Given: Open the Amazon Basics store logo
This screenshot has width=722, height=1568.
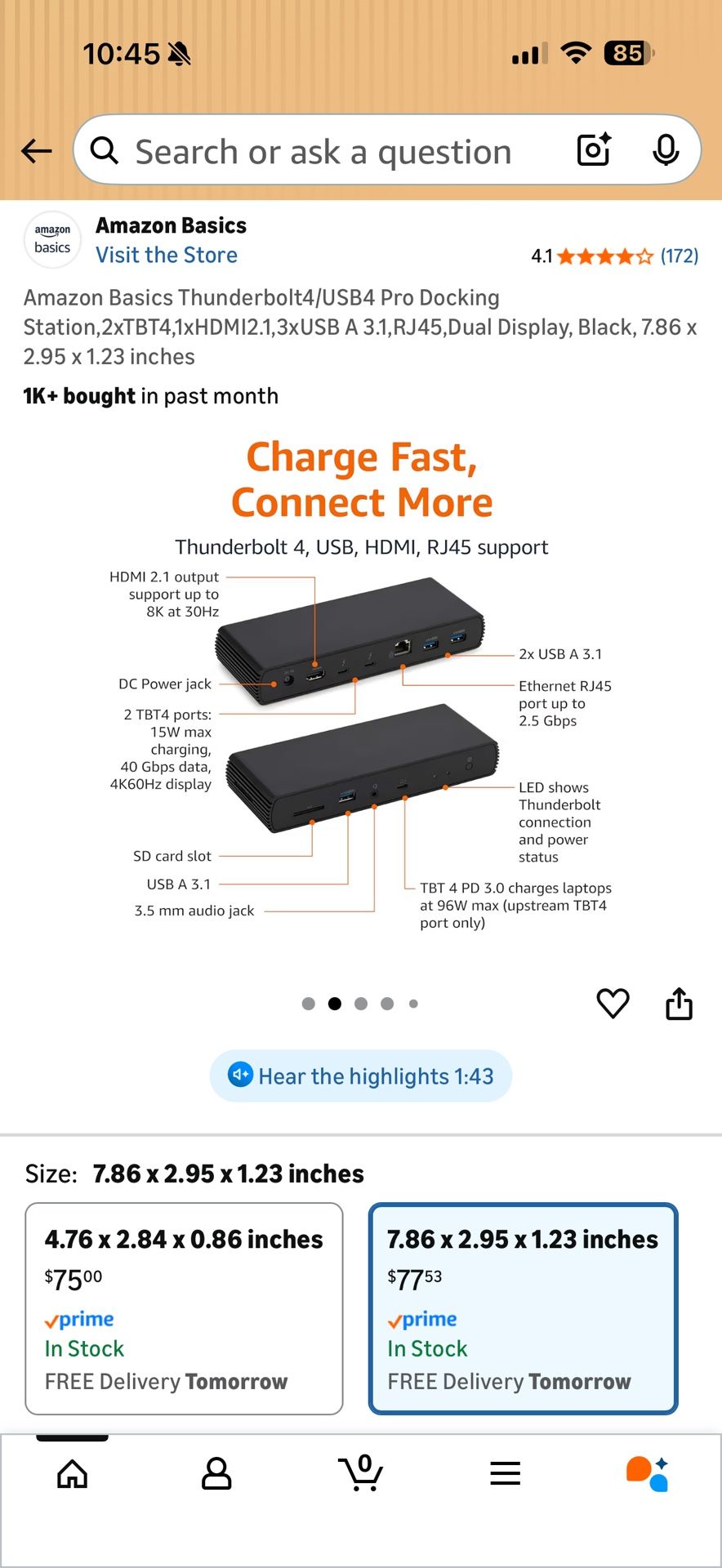Looking at the screenshot, I should point(51,239).
